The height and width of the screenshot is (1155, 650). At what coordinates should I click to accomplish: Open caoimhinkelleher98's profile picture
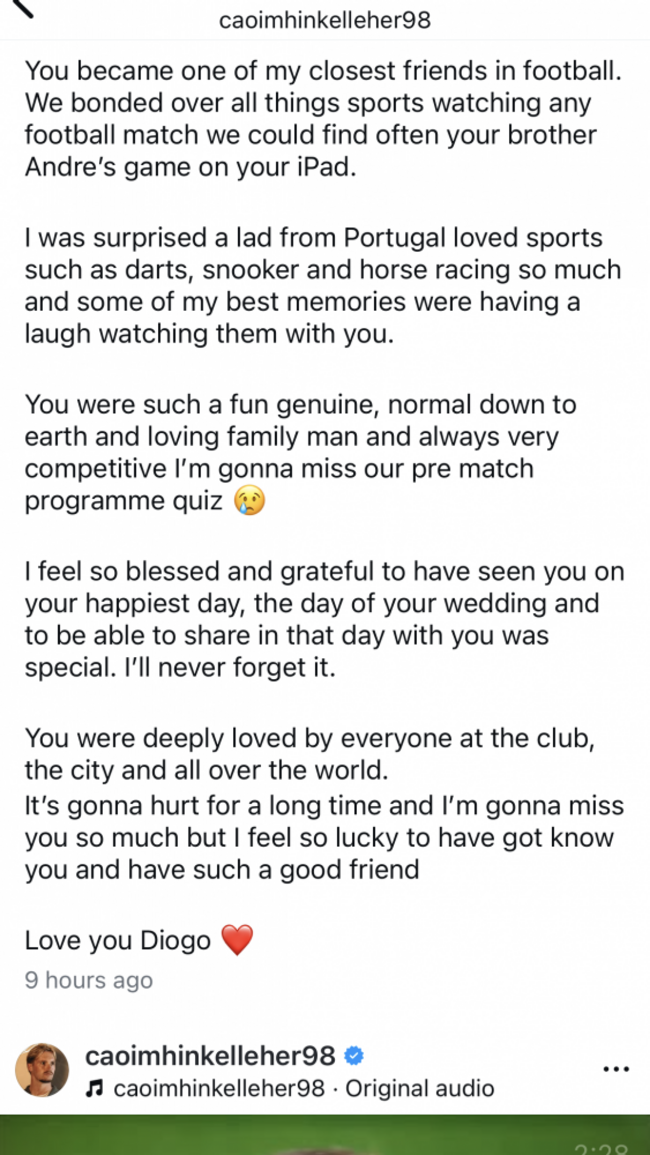point(42,1070)
